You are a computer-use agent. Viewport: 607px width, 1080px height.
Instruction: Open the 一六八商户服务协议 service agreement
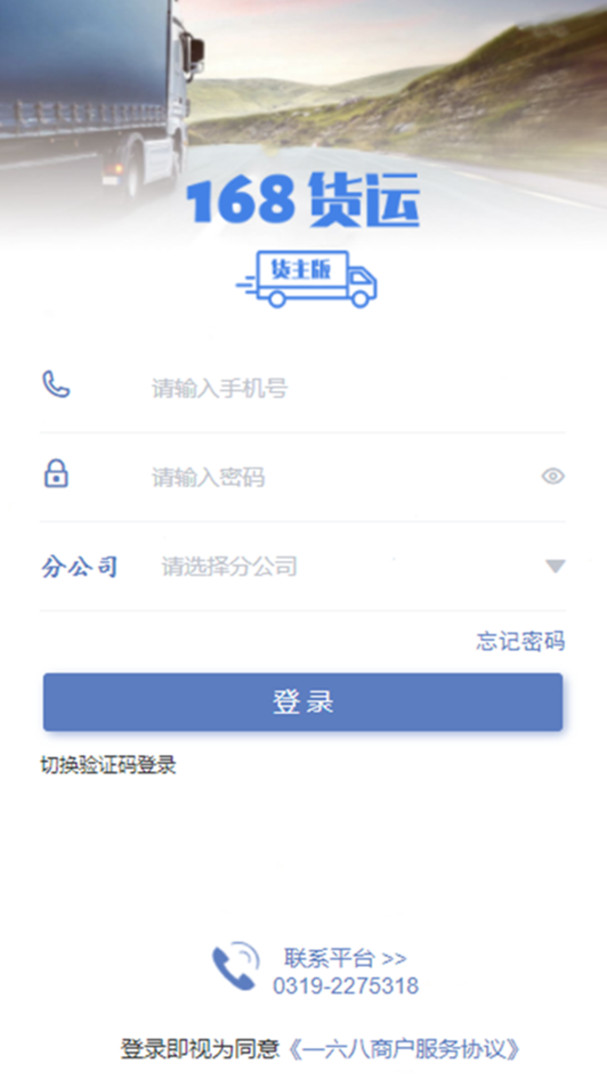click(x=404, y=1050)
